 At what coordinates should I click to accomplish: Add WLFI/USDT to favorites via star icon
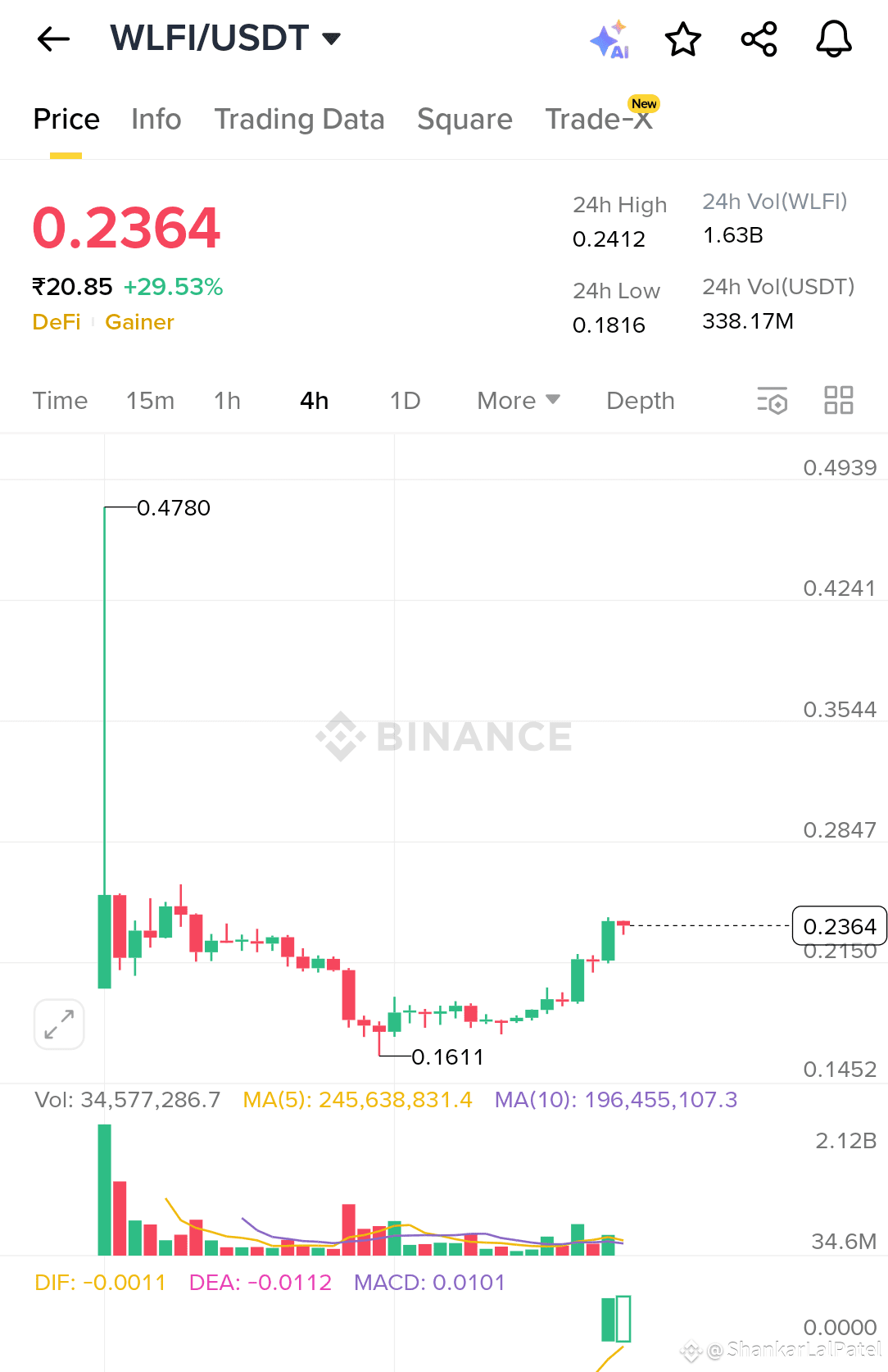click(682, 39)
